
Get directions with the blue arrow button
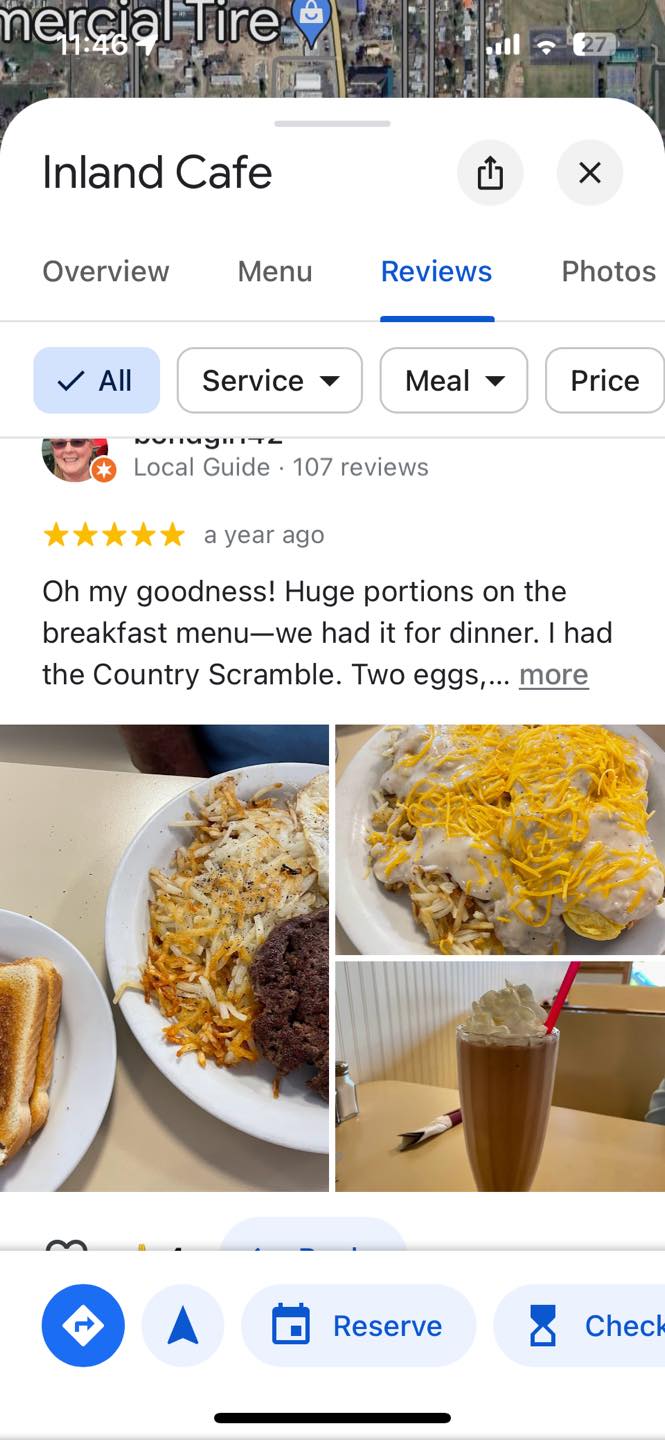83,1325
